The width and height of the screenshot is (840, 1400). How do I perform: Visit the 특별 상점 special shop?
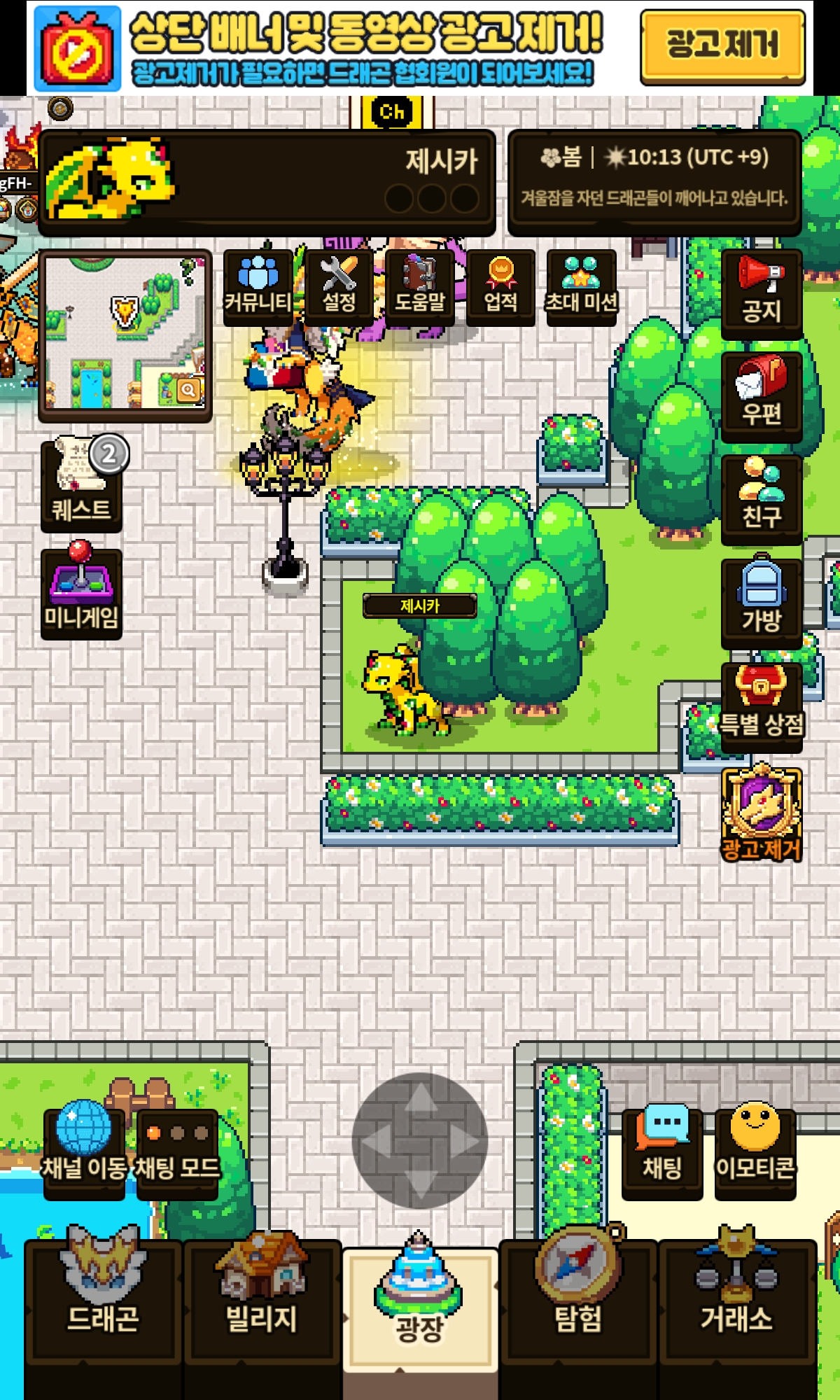coord(762,707)
